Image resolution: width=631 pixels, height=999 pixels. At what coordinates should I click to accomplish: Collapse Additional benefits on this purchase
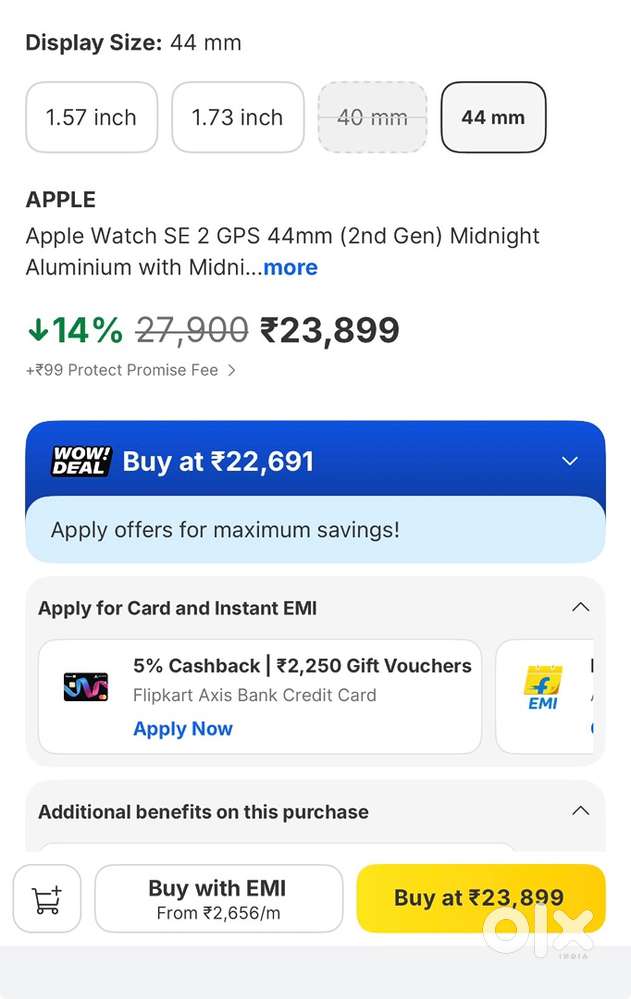580,811
